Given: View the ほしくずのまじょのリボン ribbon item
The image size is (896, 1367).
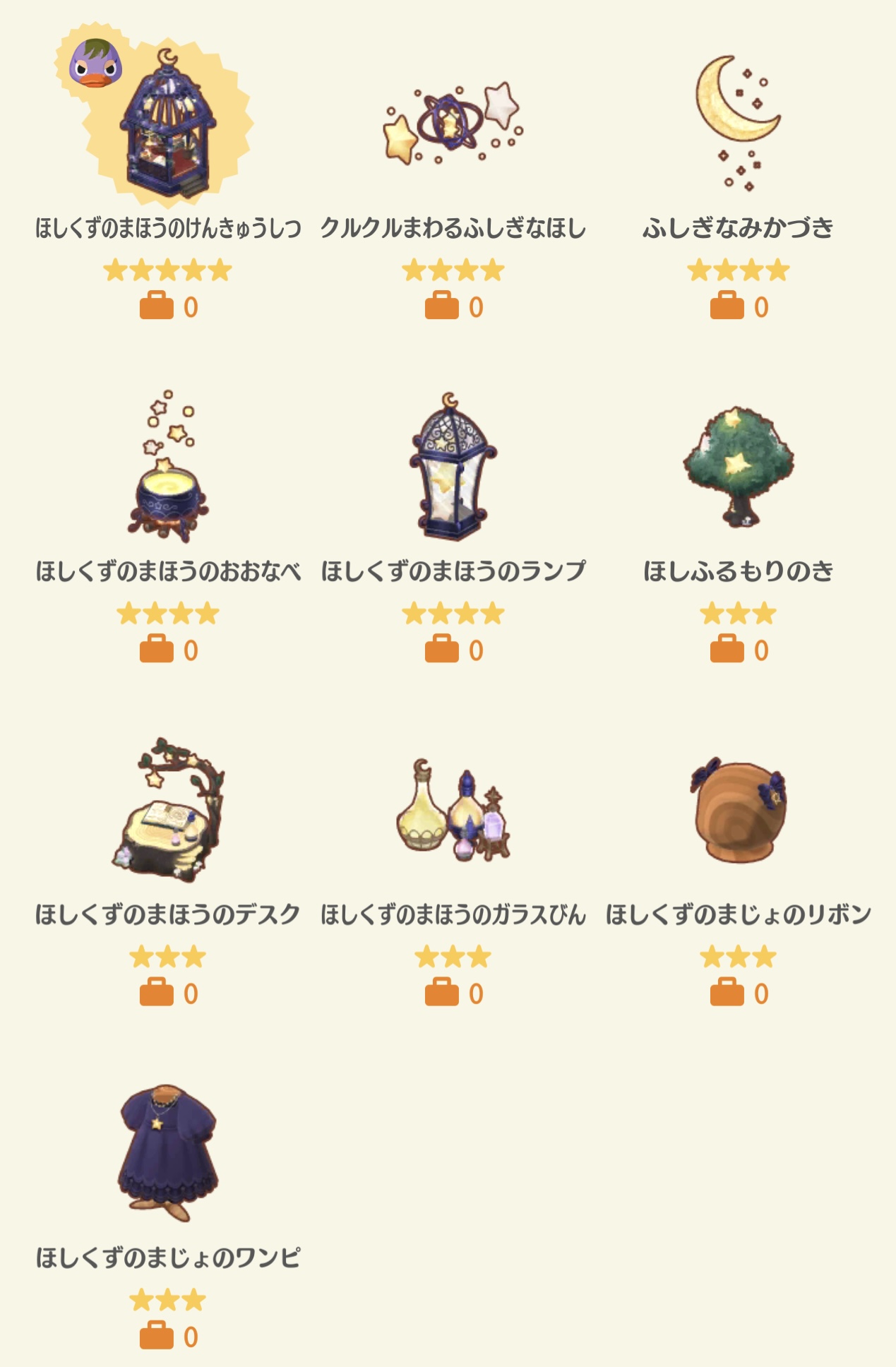Looking at the screenshot, I should click(x=738, y=811).
